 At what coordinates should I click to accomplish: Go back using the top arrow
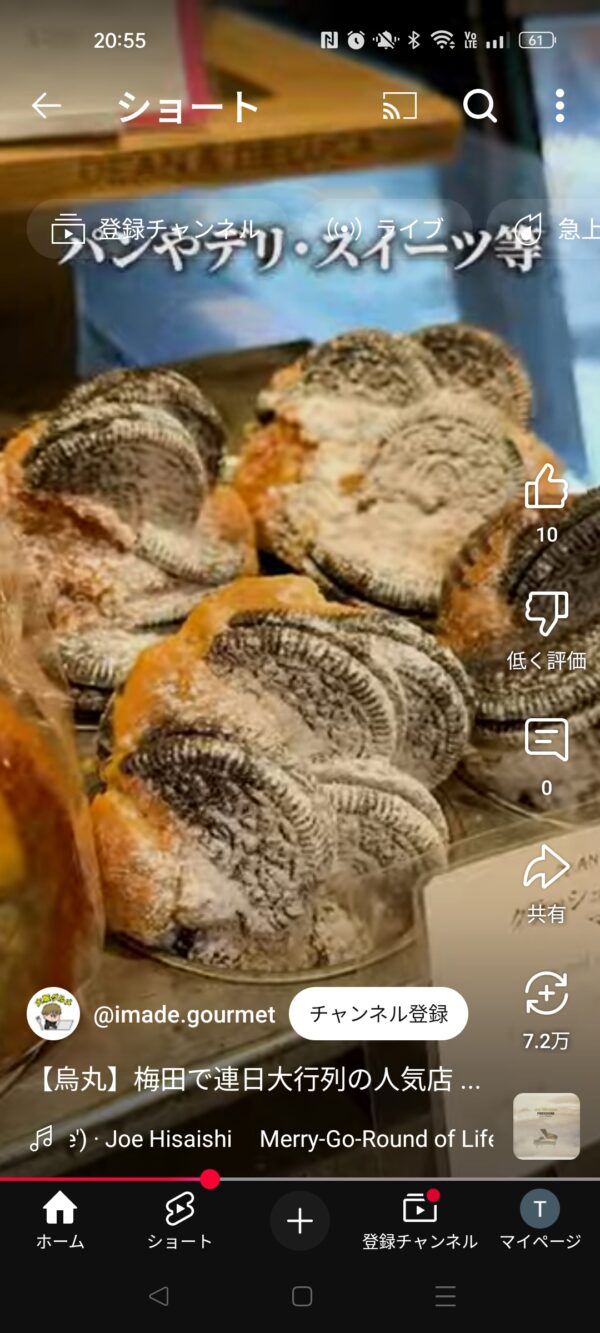coord(46,106)
